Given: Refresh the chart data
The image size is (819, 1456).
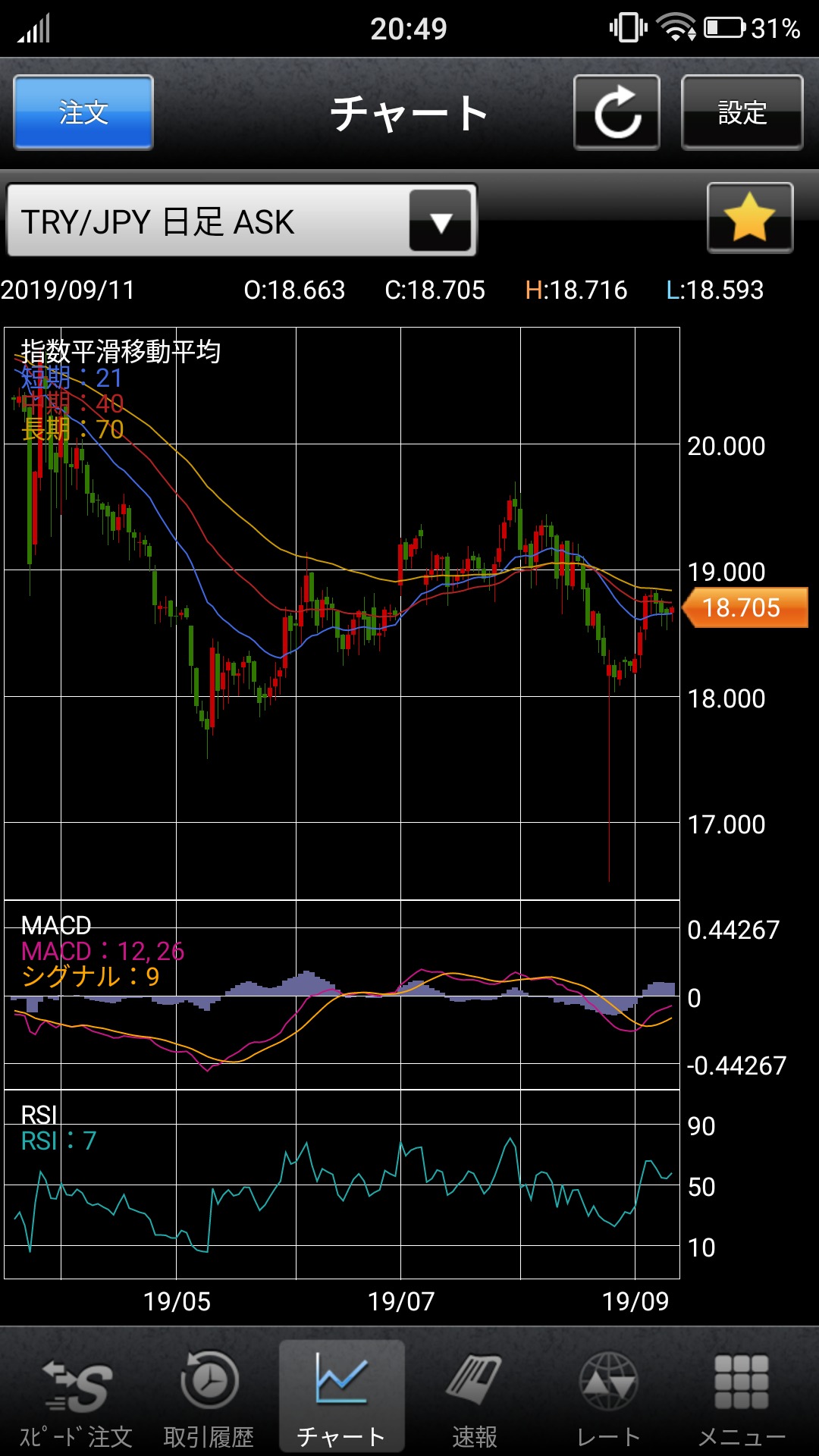Looking at the screenshot, I should 617,112.
